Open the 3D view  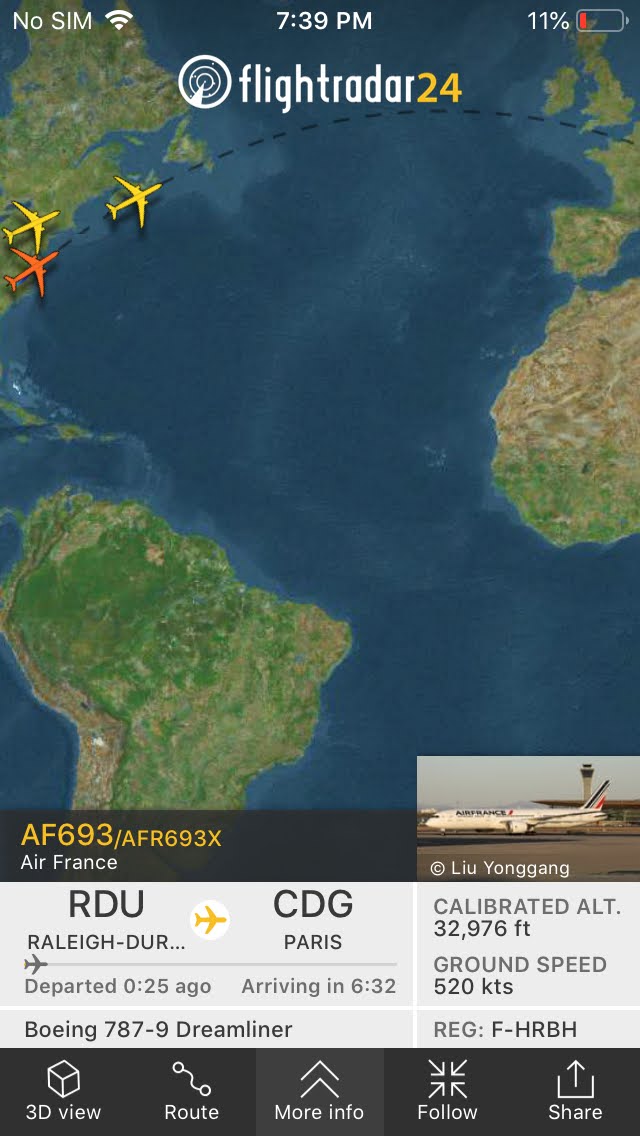click(63, 1092)
